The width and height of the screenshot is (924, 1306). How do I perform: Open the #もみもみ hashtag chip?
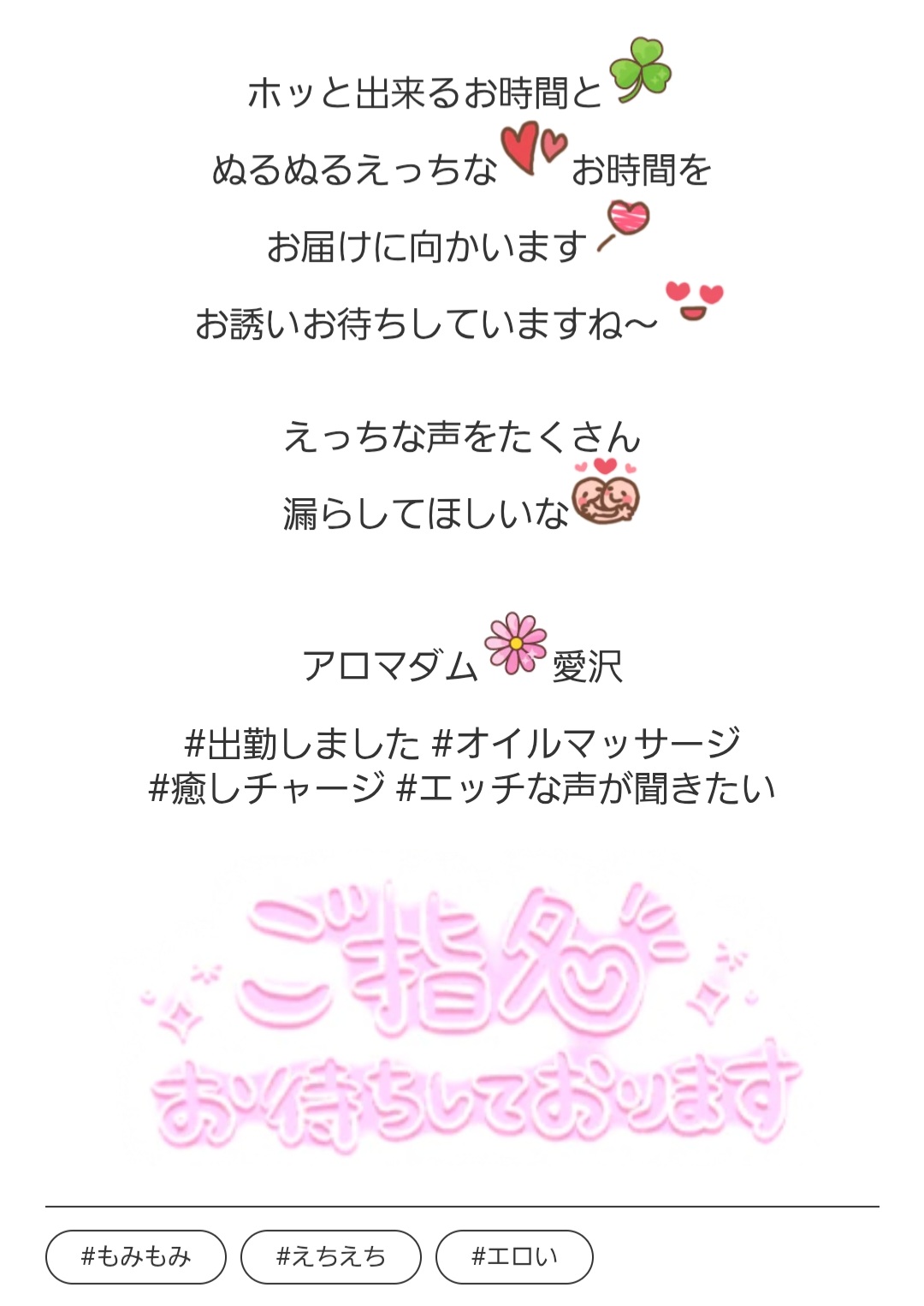(x=136, y=1256)
